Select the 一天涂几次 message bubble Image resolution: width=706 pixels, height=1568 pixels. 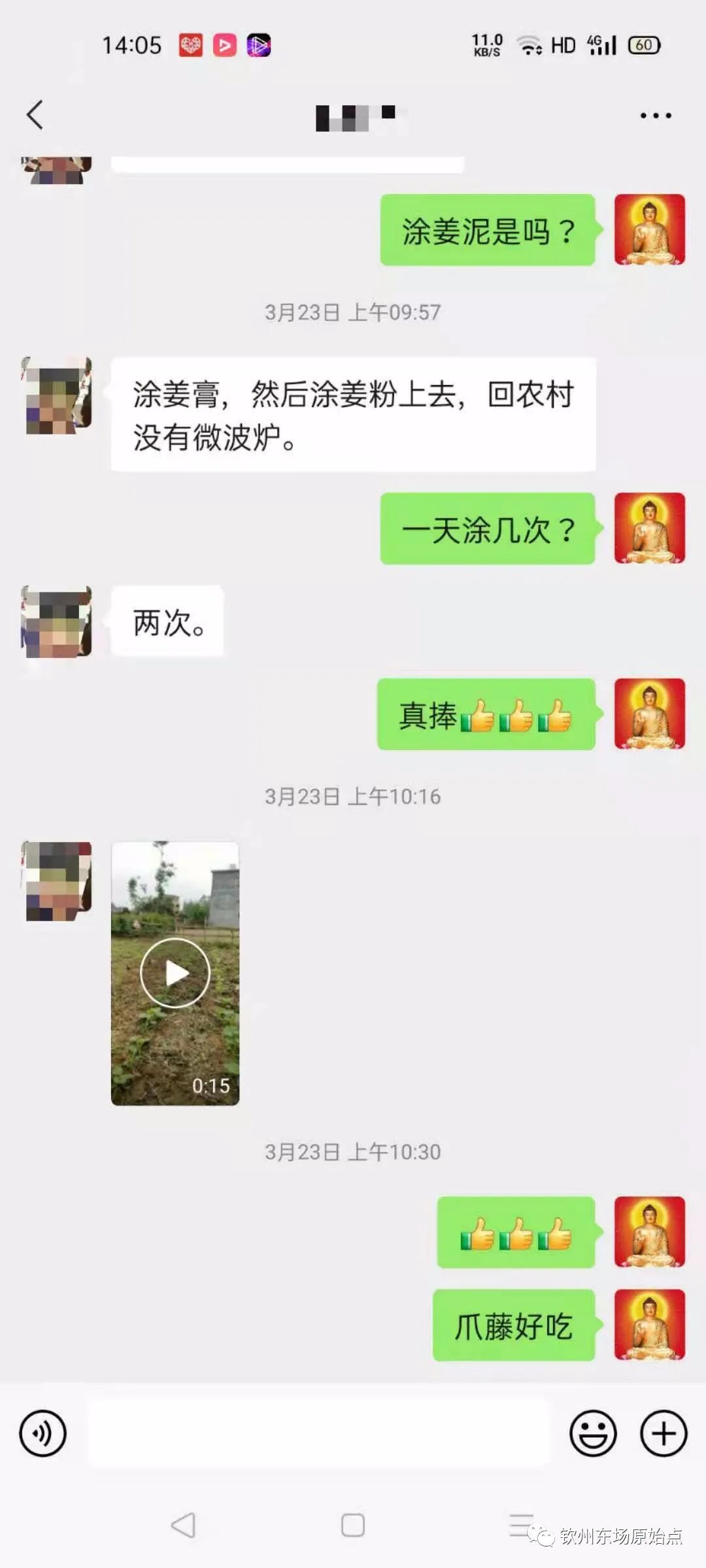(487, 531)
